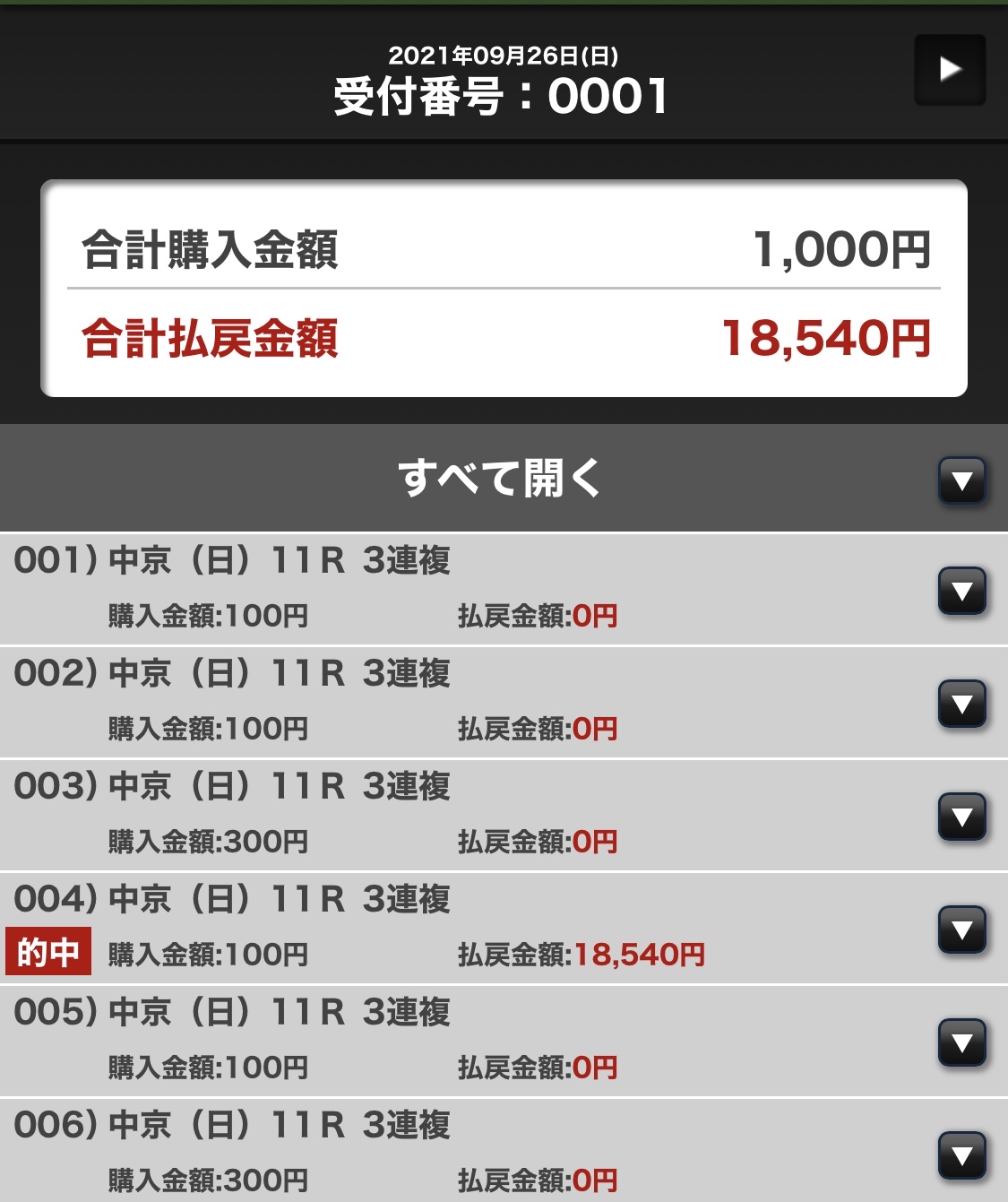Go to the next receipt number
This screenshot has height=1202, width=1008.
point(950,69)
